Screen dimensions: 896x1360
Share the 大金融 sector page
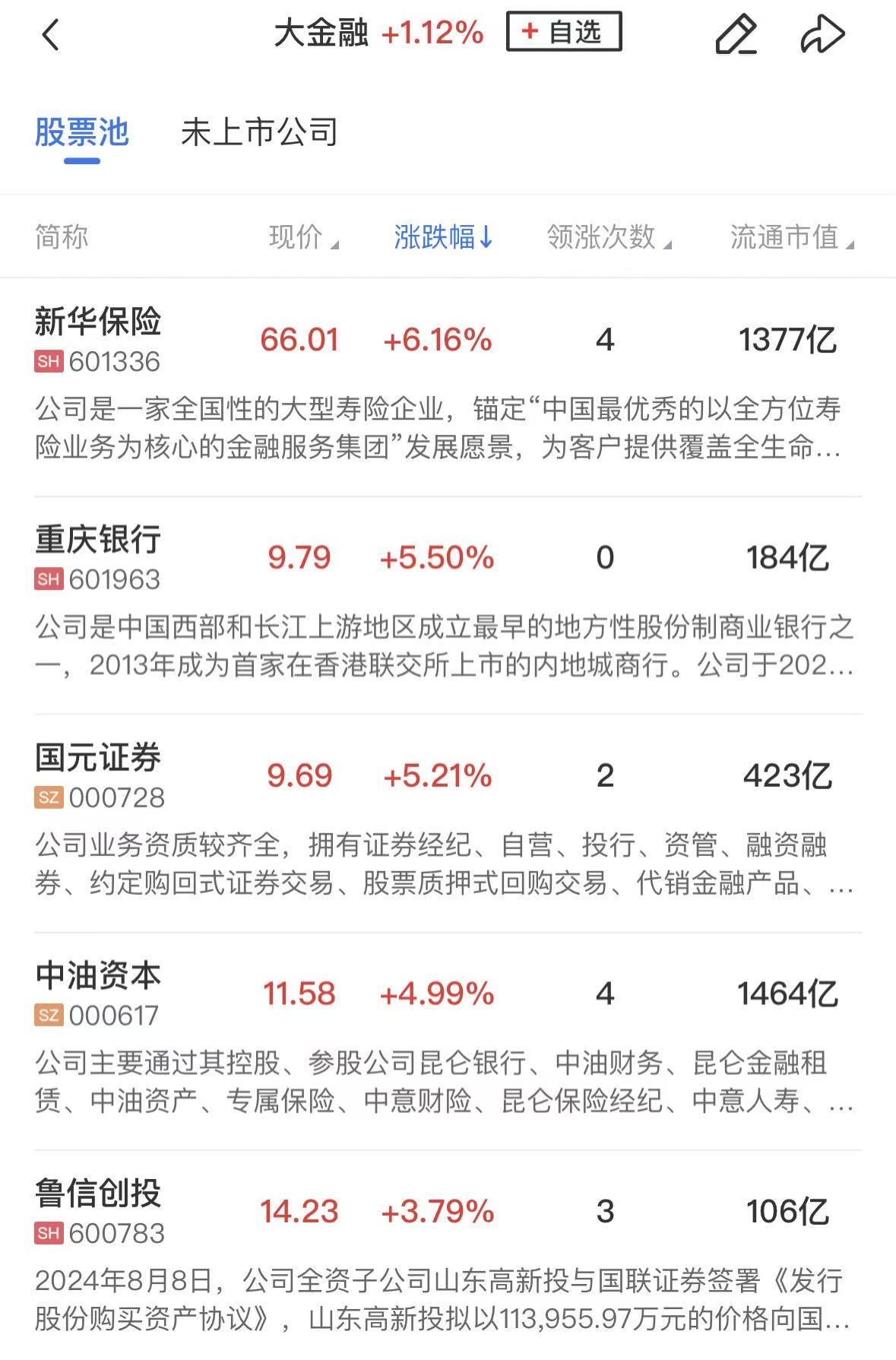click(822, 35)
